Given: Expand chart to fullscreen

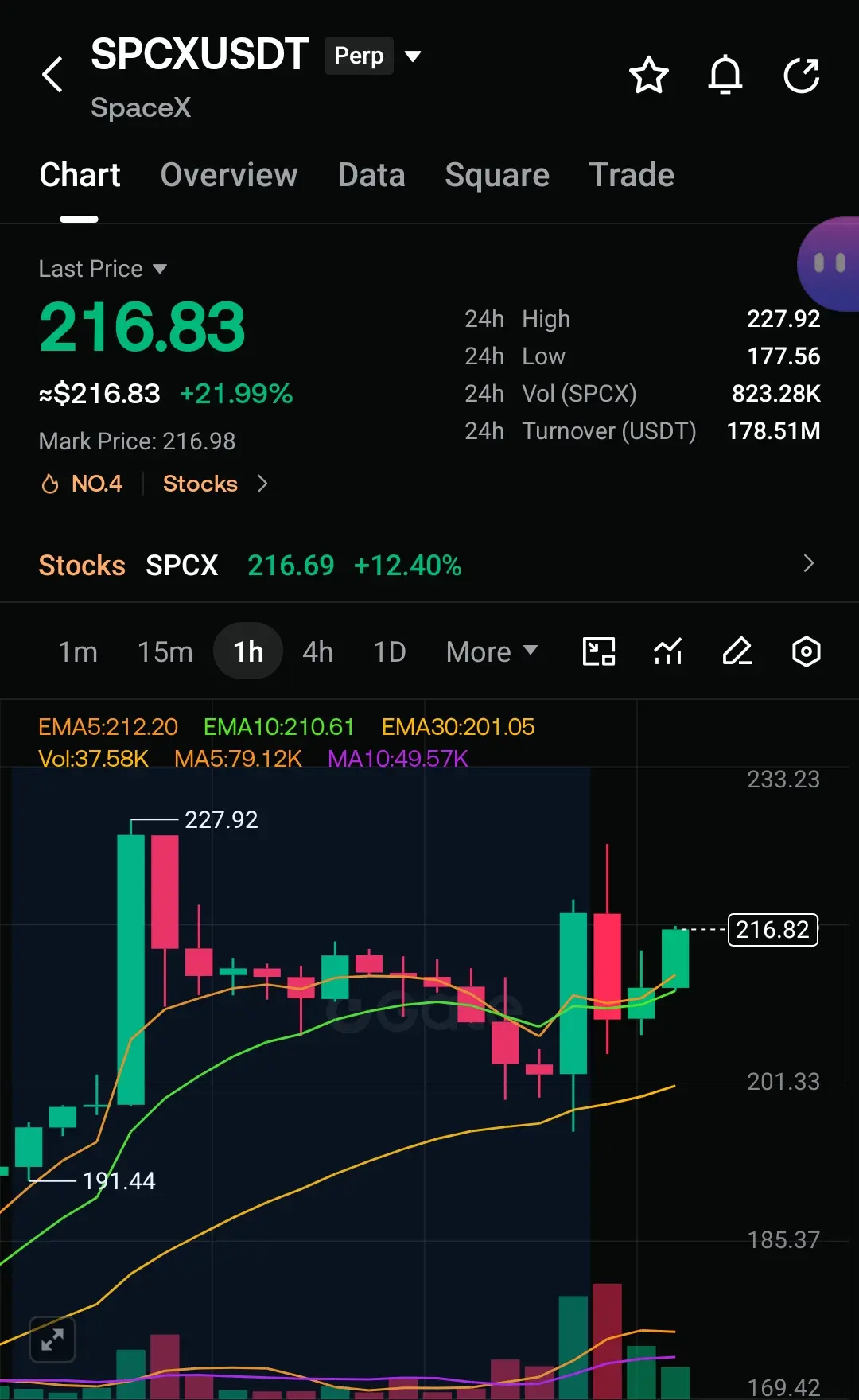Looking at the screenshot, I should [52, 1340].
